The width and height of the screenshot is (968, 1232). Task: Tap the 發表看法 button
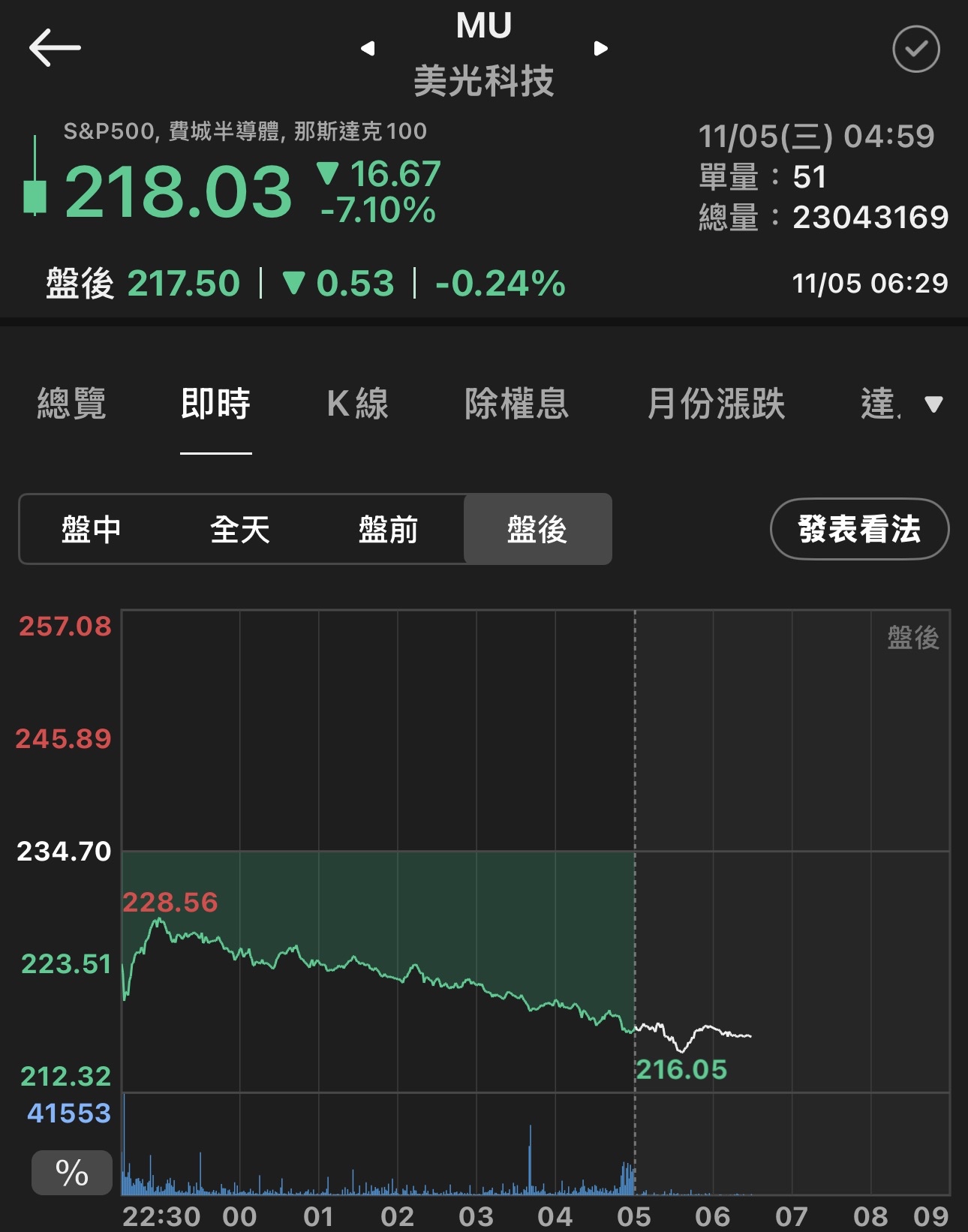[859, 529]
